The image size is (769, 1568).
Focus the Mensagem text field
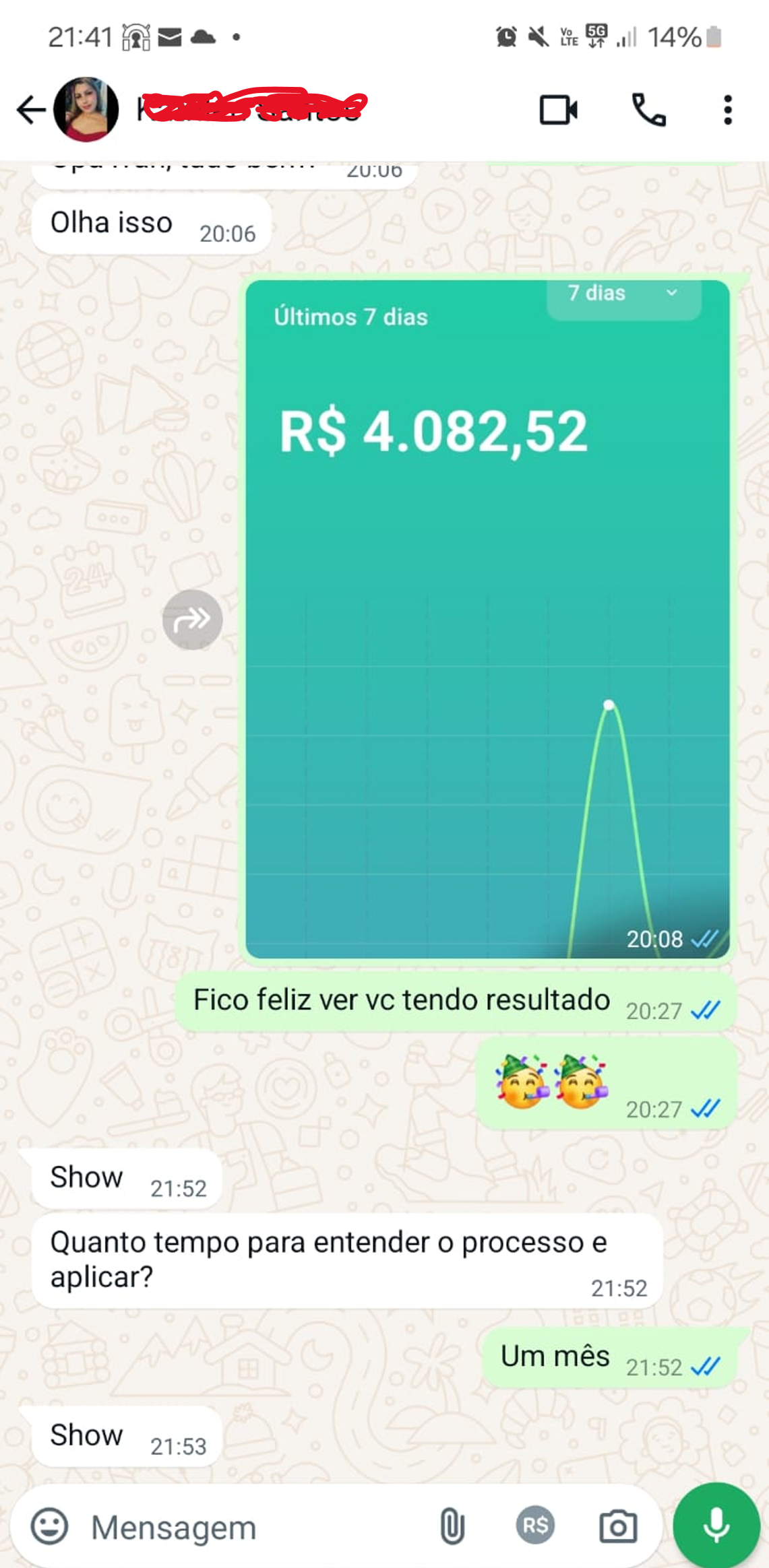256,1528
